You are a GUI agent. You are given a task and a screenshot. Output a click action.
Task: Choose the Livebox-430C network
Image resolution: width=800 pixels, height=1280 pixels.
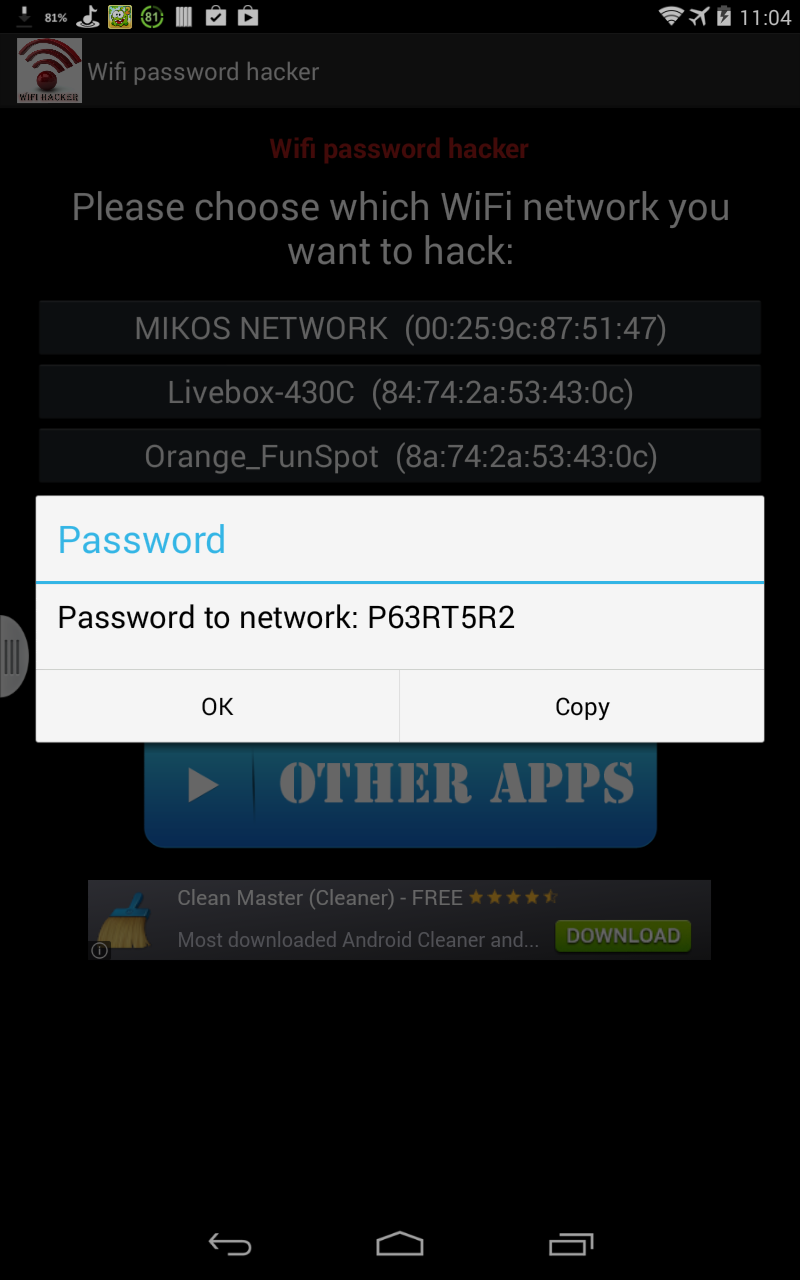tap(400, 392)
